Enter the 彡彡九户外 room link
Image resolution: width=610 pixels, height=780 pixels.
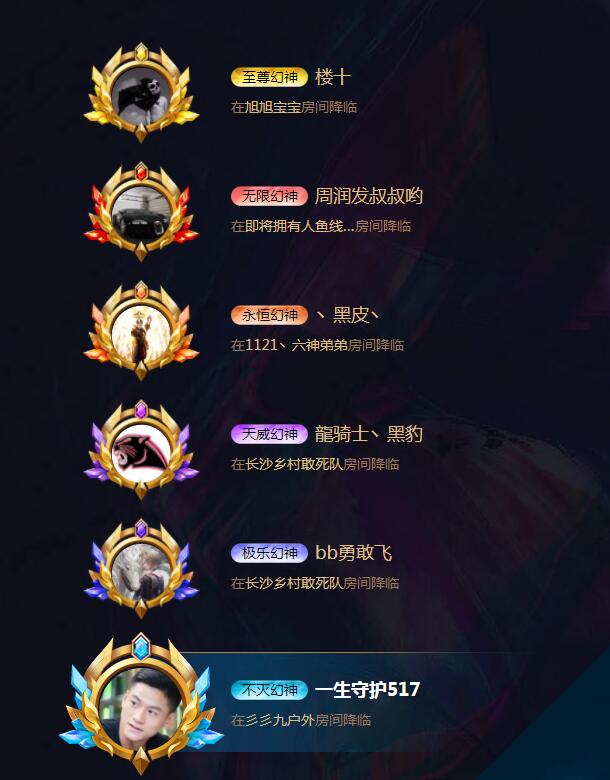point(280,720)
